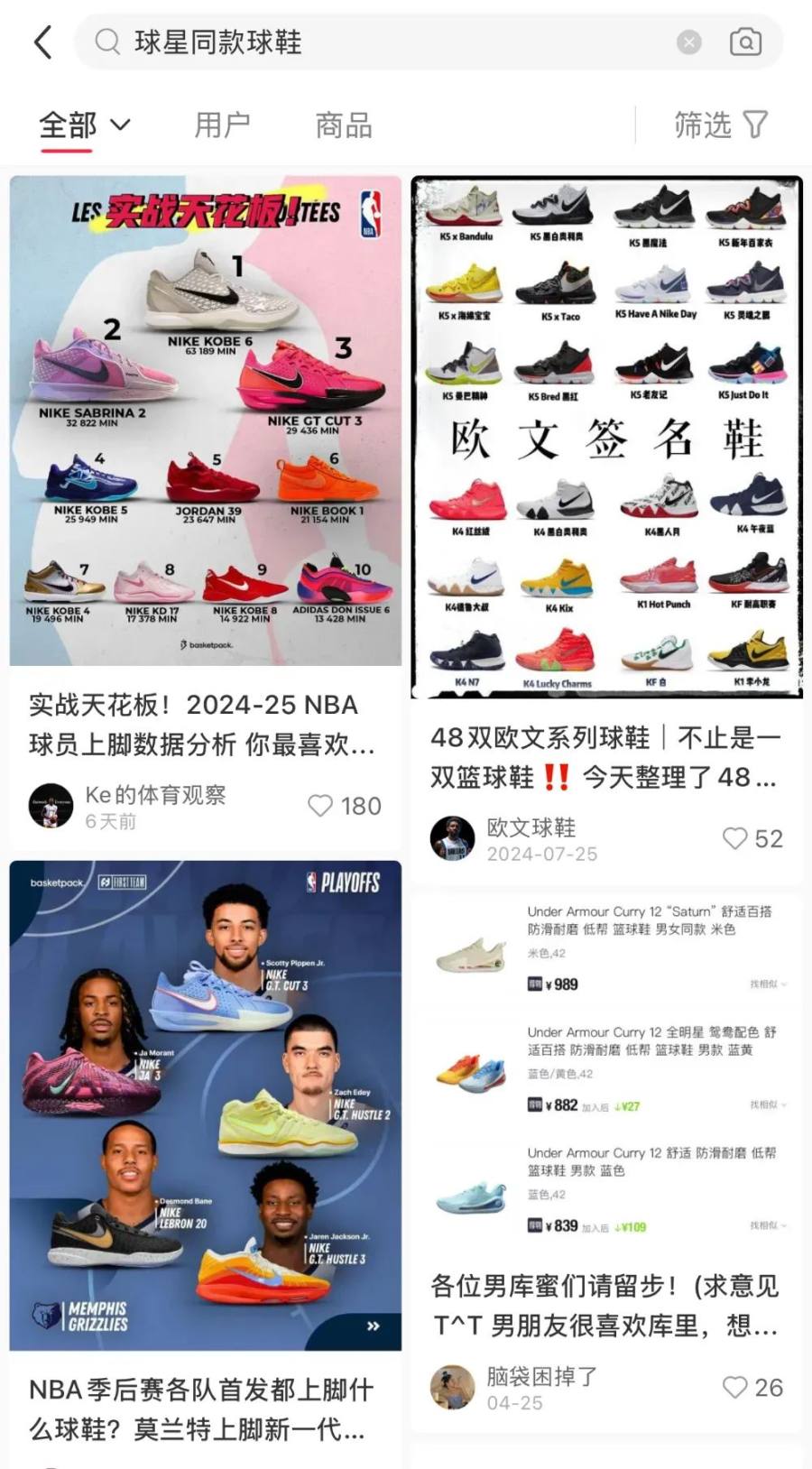812x1469 pixels.
Task: Open the 48双欧文系列球鞋 post
Action: [x=606, y=437]
